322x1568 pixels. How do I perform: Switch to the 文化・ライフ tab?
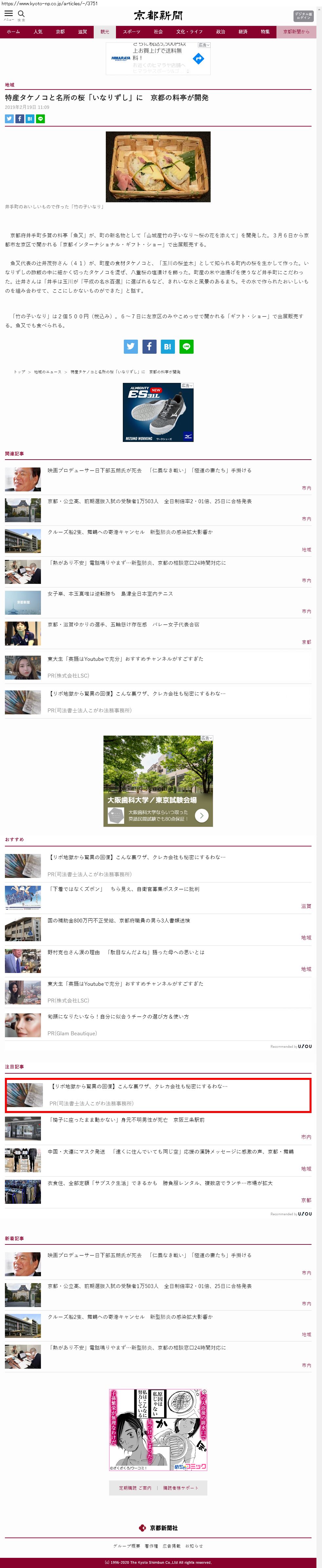(189, 32)
